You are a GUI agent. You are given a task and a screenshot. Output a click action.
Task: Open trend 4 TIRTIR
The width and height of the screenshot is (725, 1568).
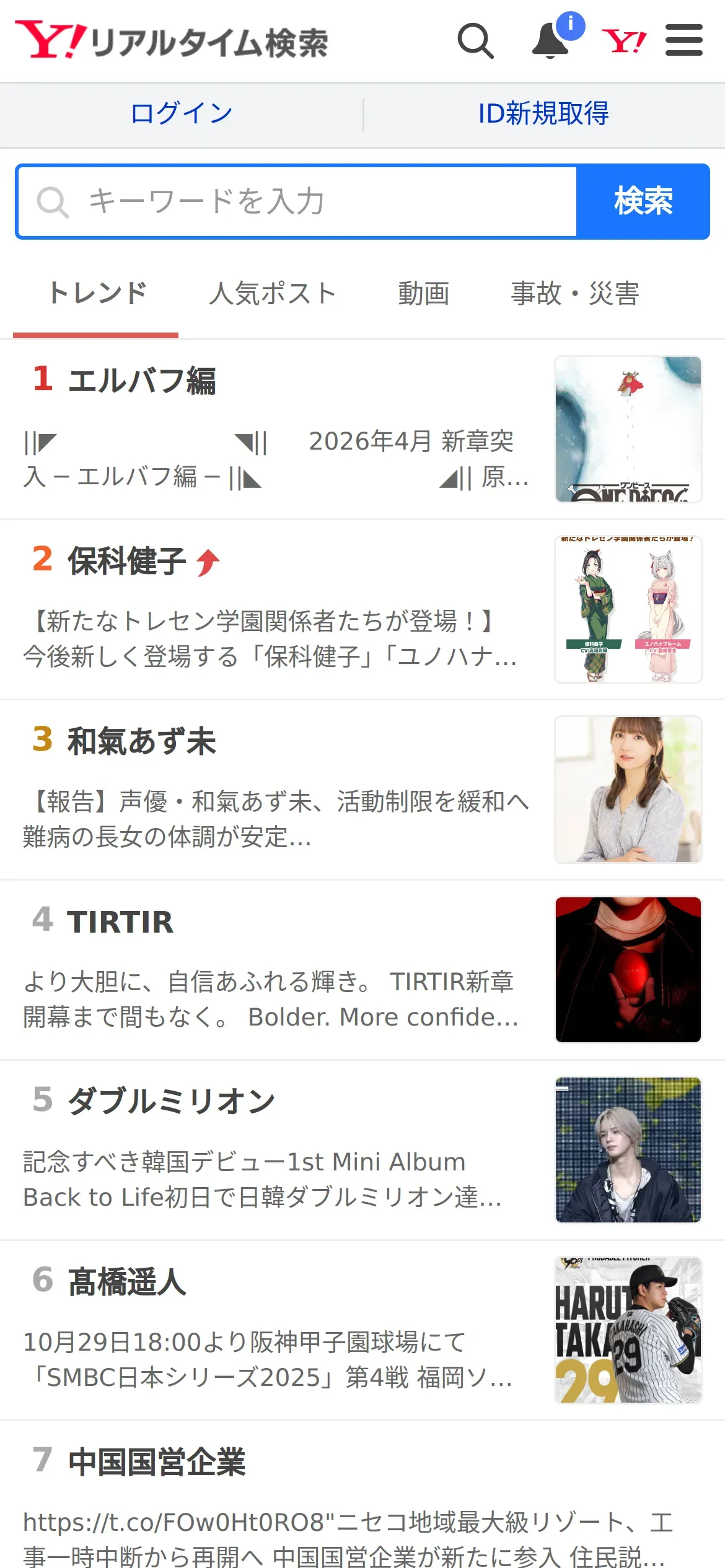pos(120,921)
